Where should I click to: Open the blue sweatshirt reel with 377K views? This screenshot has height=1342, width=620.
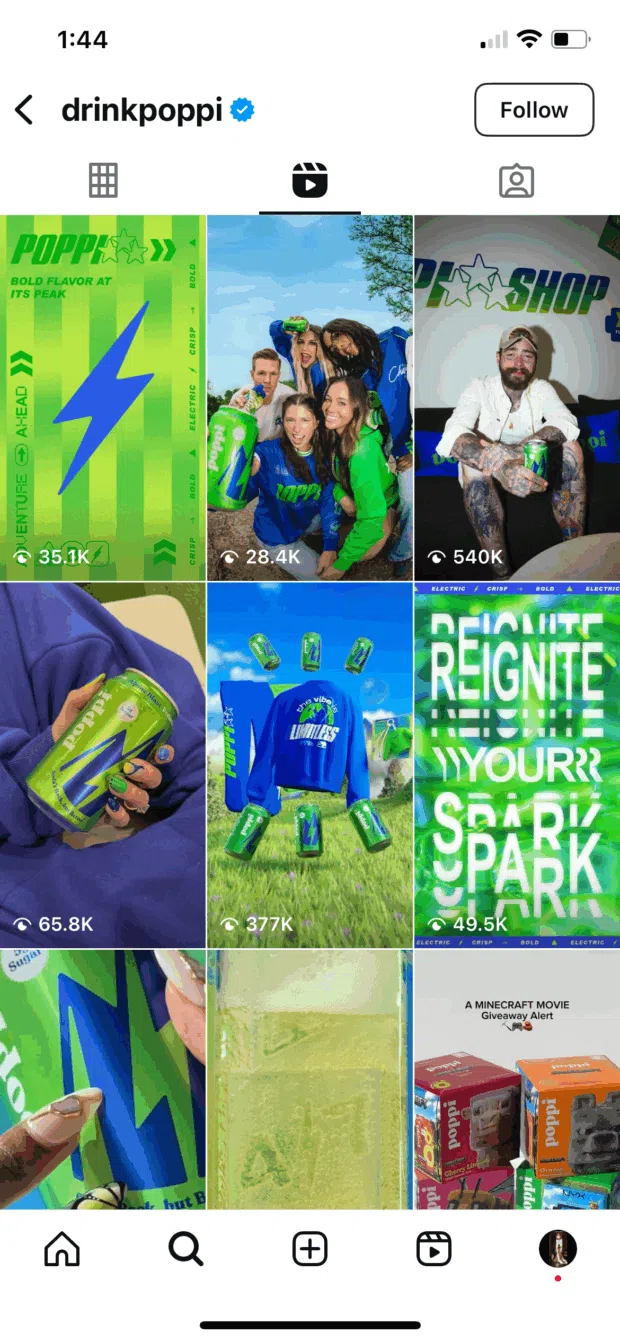point(310,765)
